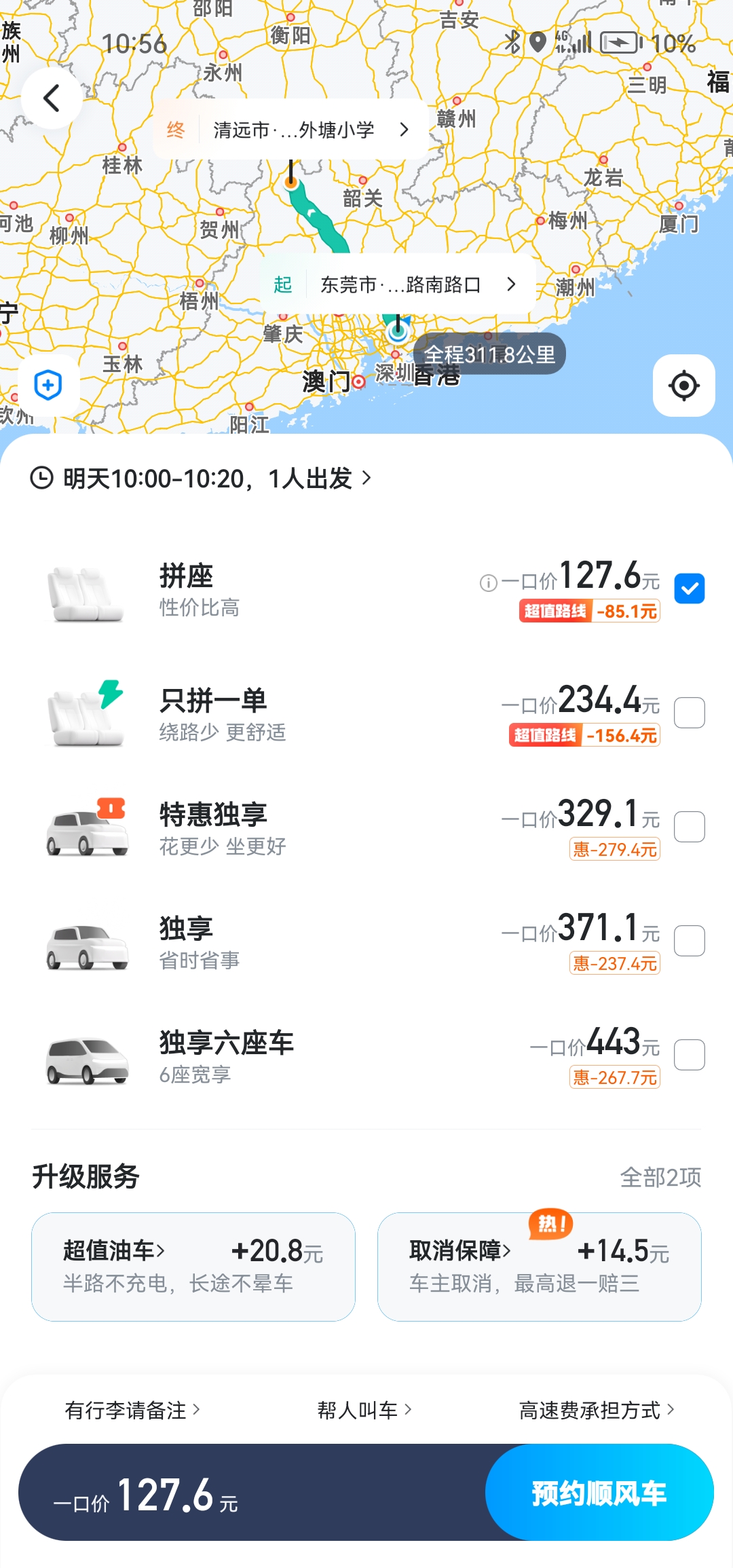The image size is (733, 1568).
Task: Expand the destination 清远市外塘小学 details
Action: 288,129
